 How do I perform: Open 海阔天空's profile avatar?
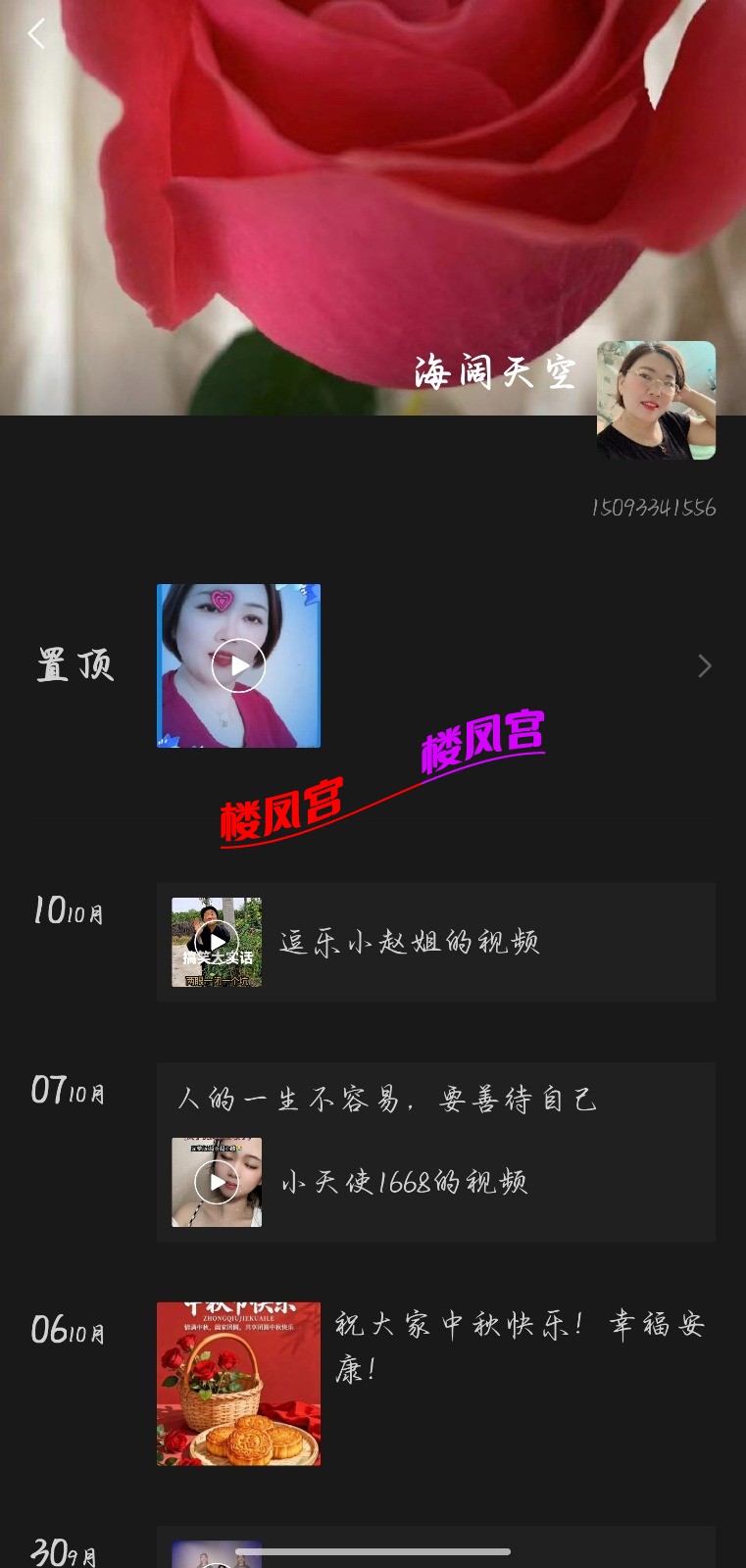pyautogui.click(x=656, y=400)
